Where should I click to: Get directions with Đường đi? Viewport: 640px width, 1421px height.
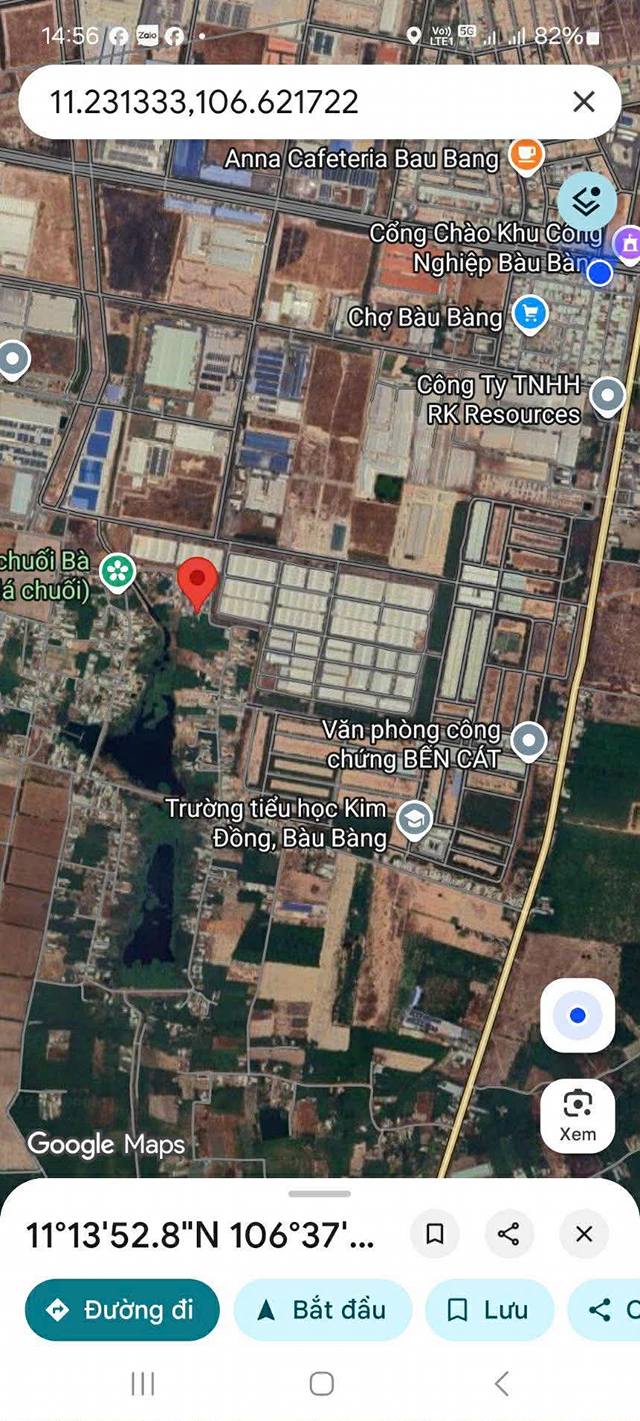122,1310
